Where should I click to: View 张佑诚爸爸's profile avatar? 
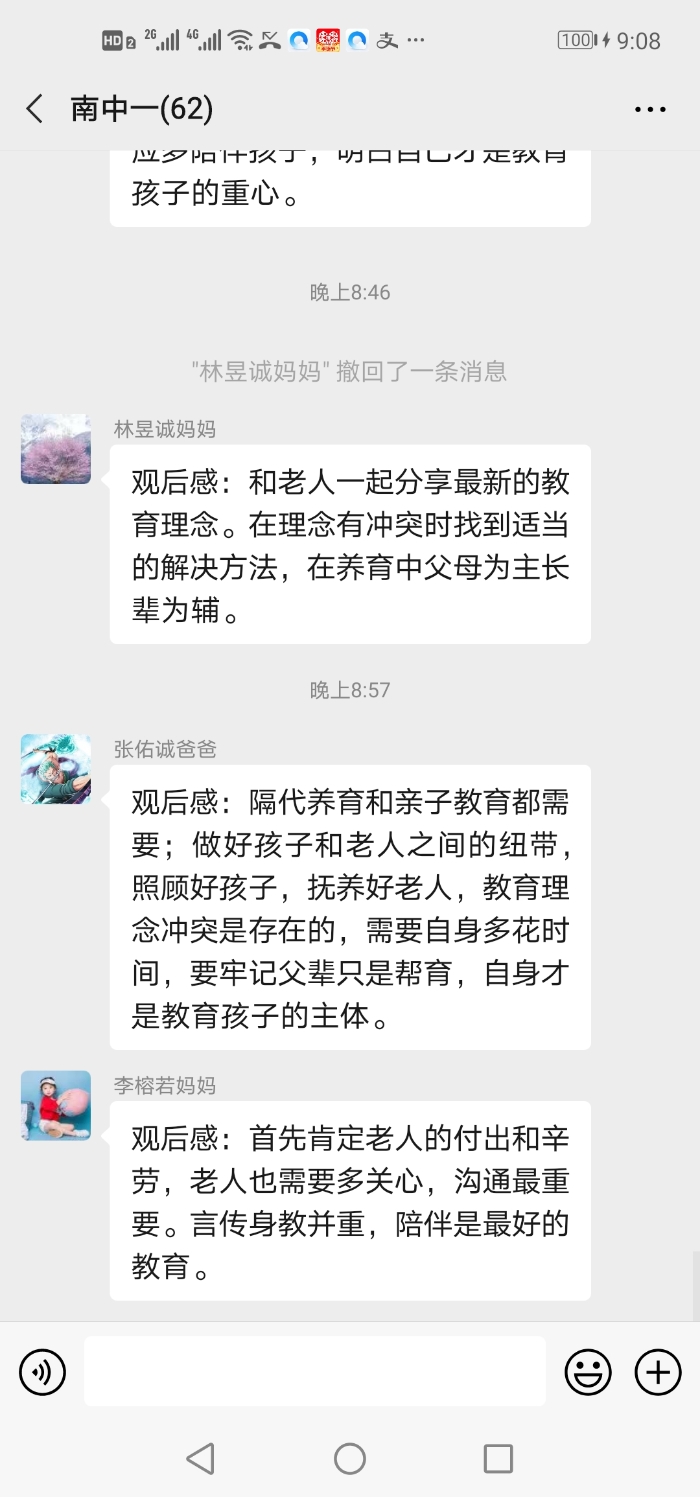[56, 769]
